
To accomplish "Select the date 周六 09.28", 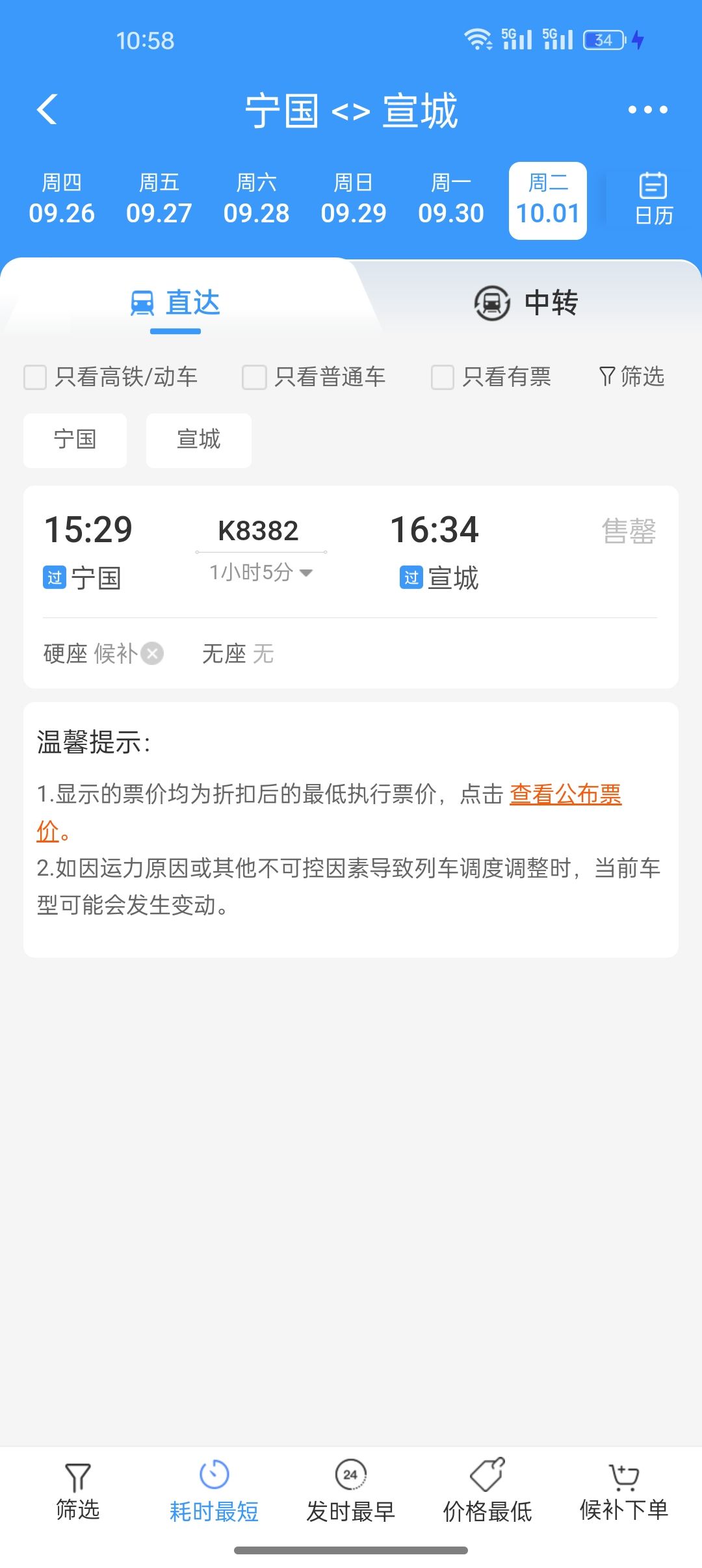I will [x=256, y=200].
